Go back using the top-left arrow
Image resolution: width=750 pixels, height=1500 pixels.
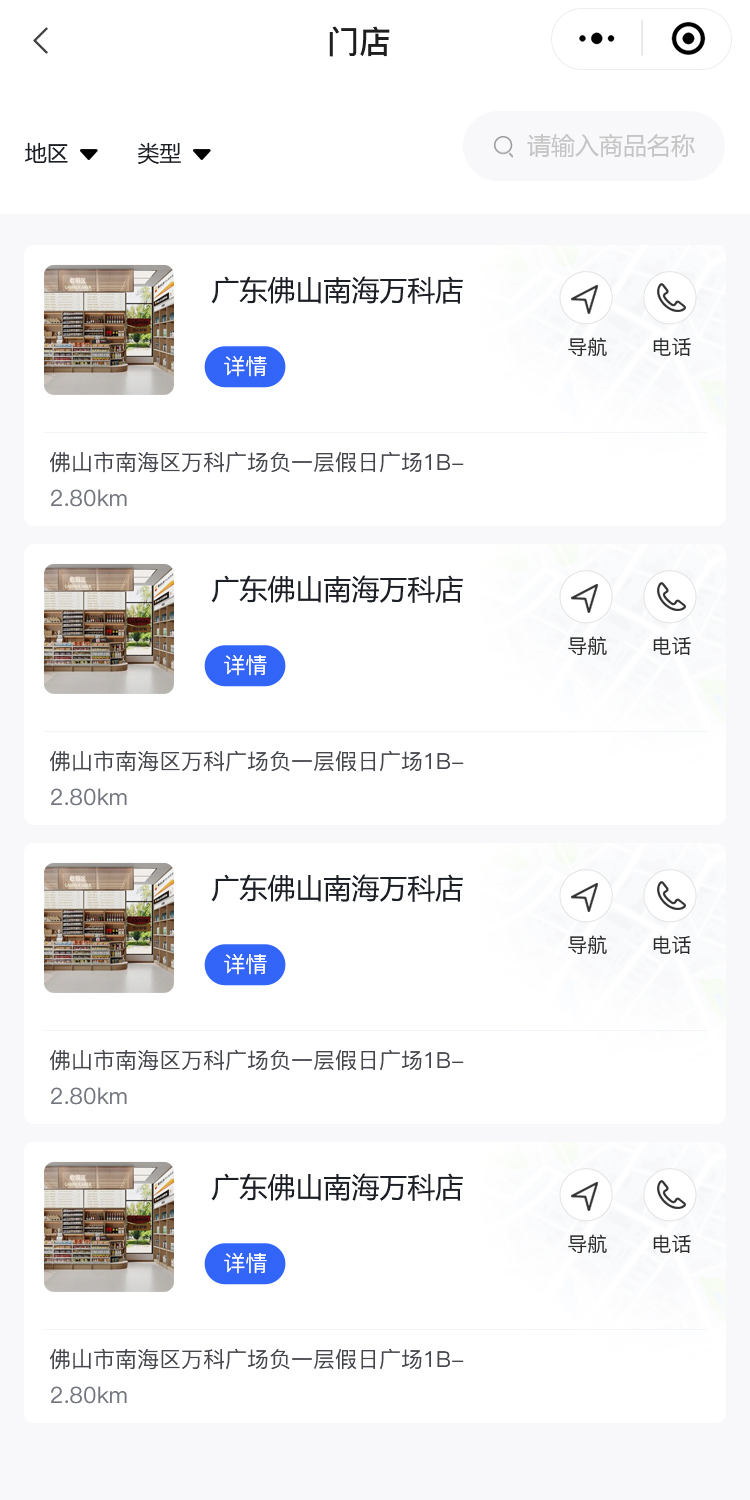[x=41, y=41]
